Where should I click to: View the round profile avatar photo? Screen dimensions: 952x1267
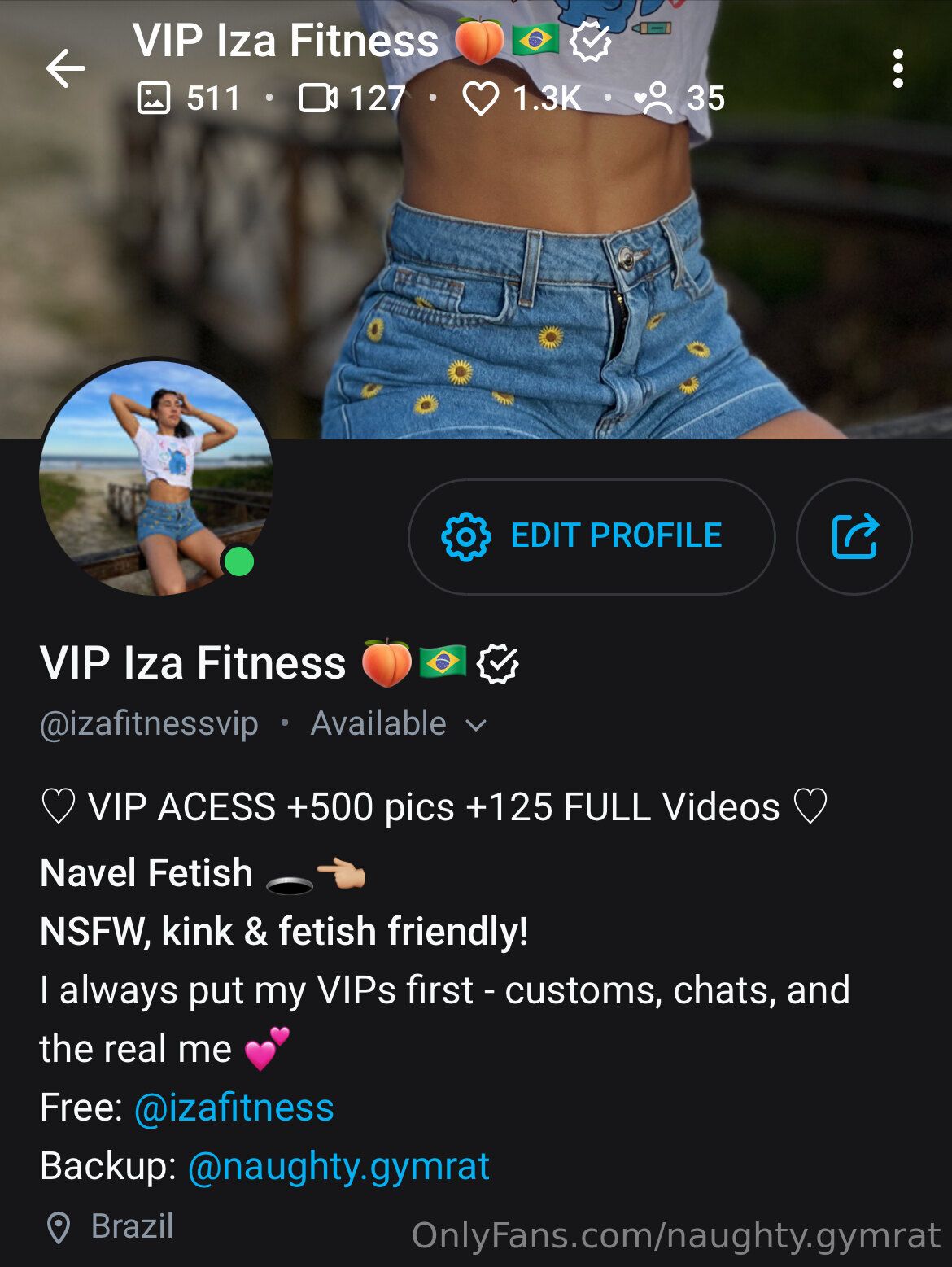click(x=155, y=478)
